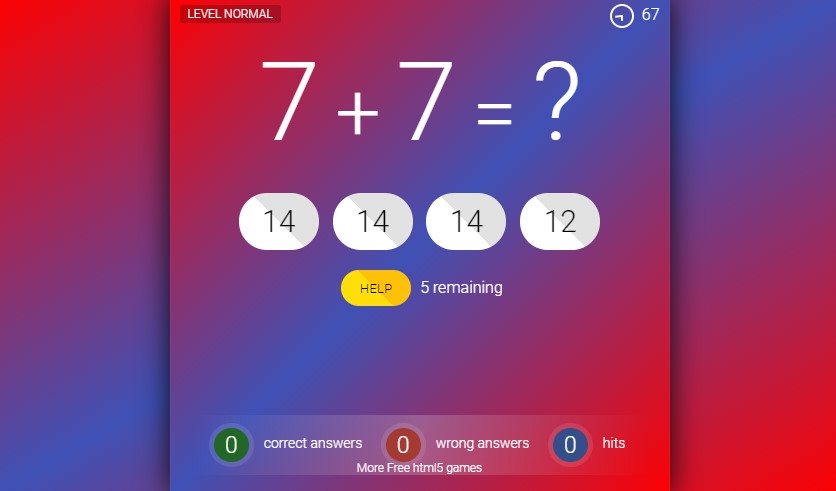Open the More Free html5 games link
This screenshot has height=491, width=836.
(419, 467)
